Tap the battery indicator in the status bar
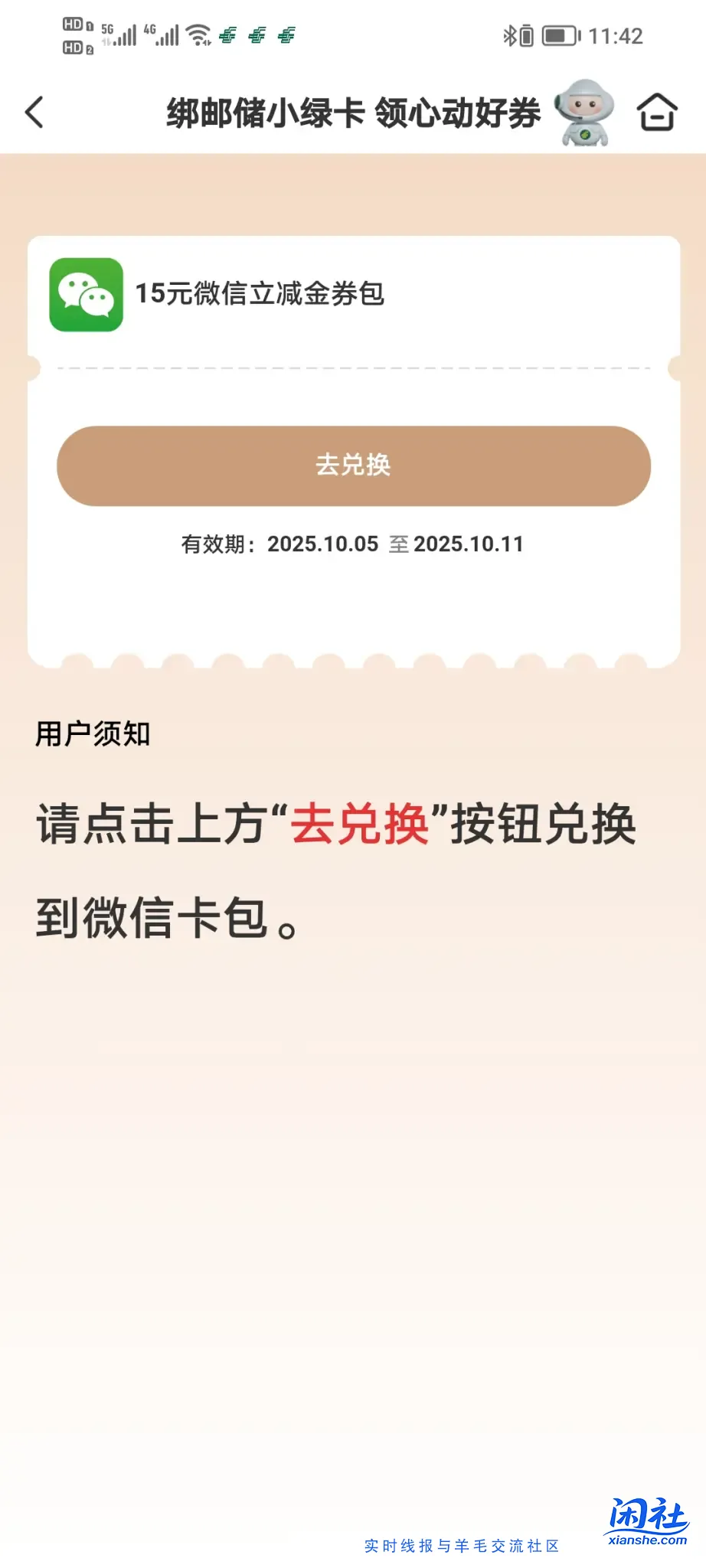 click(561, 34)
